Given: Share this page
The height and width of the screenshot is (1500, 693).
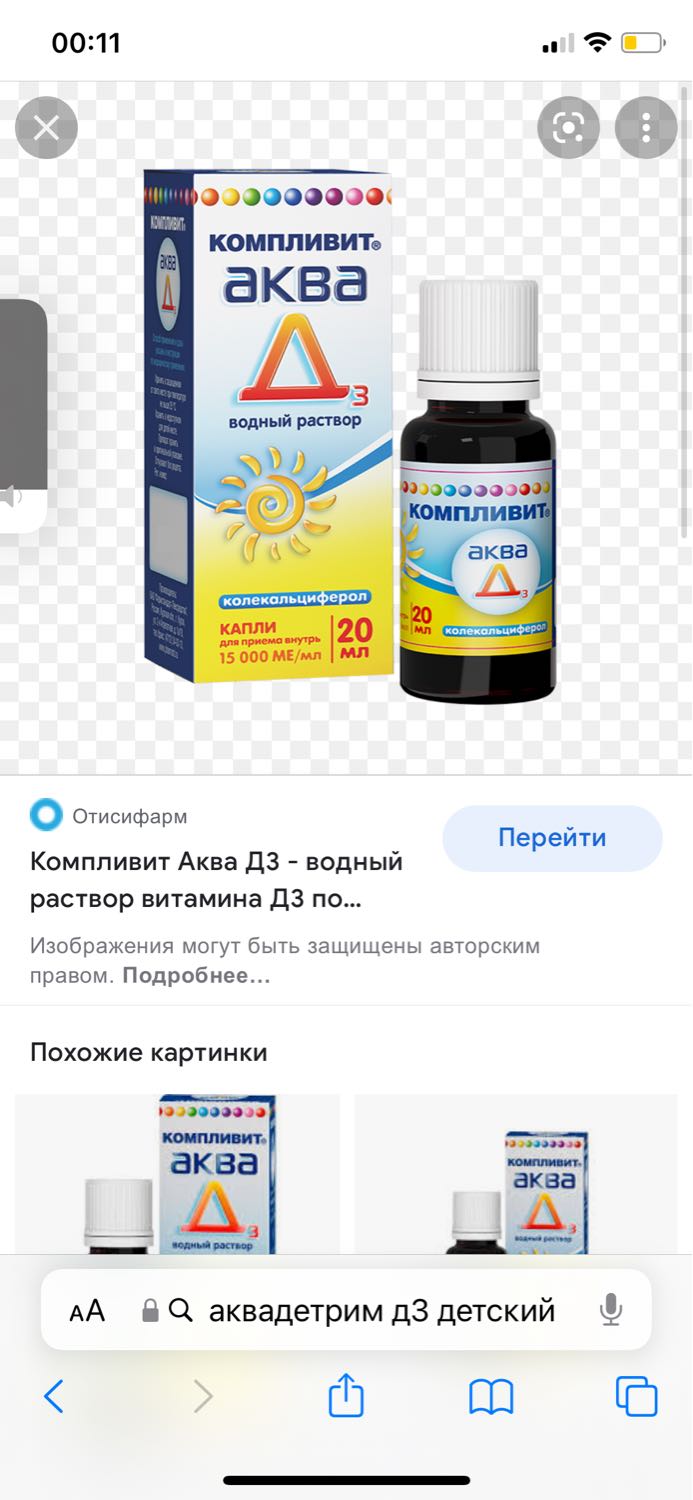Looking at the screenshot, I should click(x=346, y=1394).
